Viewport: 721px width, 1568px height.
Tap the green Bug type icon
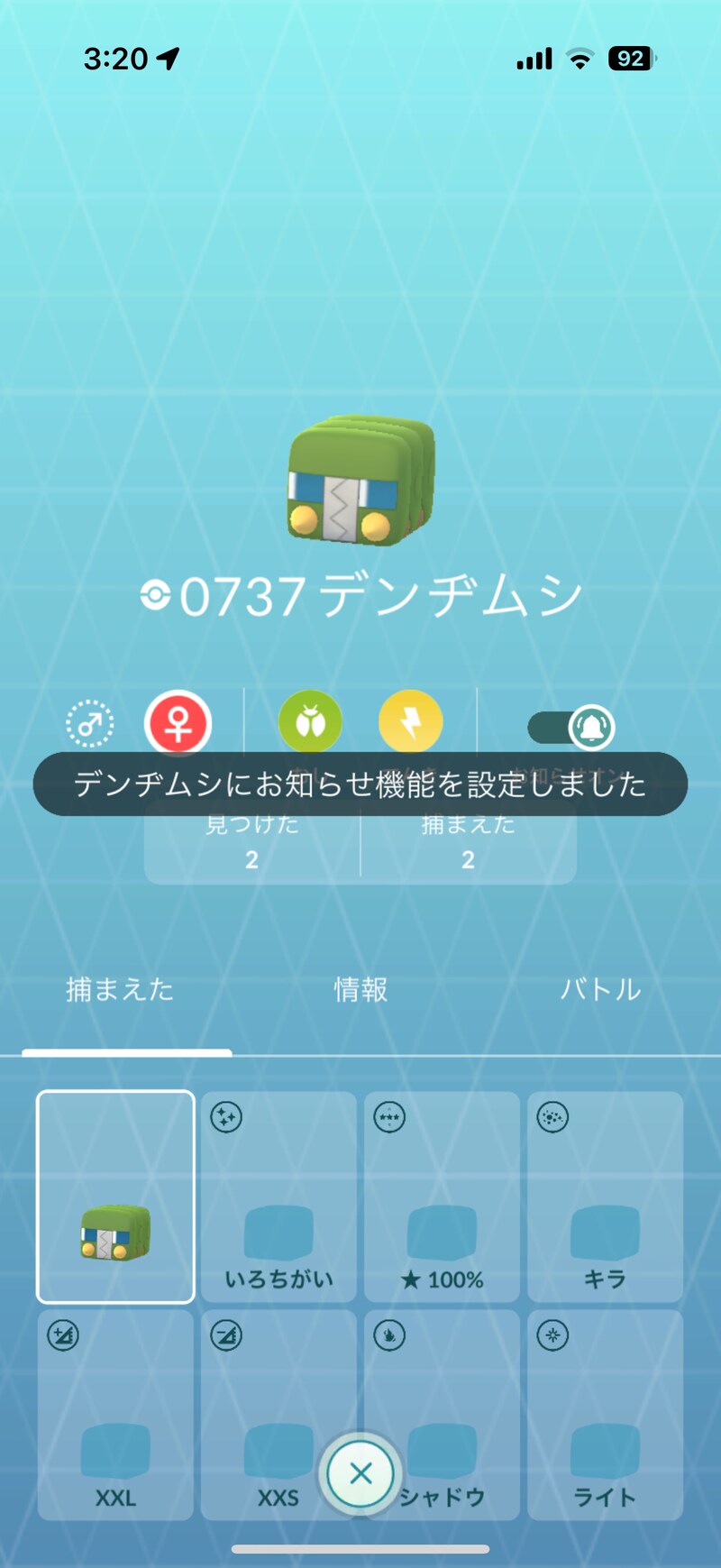(x=310, y=721)
